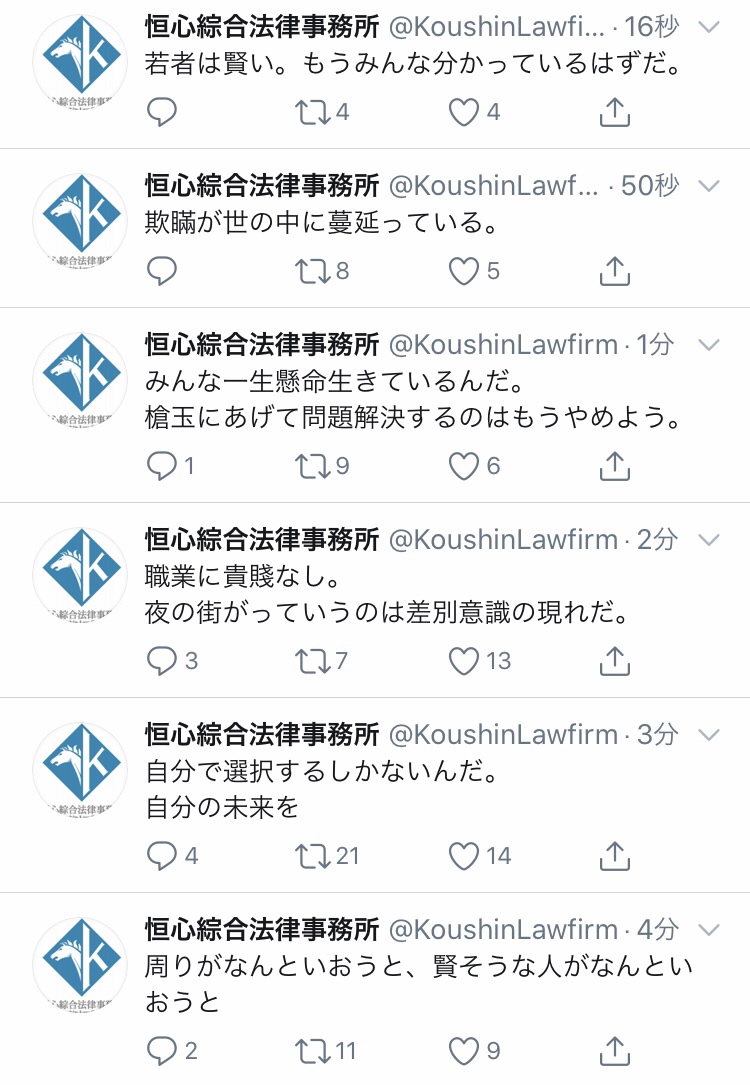Share the tweet starting 周りがなんといおうと
Image resolution: width=750 pixels, height=1085 pixels.
click(x=614, y=1050)
